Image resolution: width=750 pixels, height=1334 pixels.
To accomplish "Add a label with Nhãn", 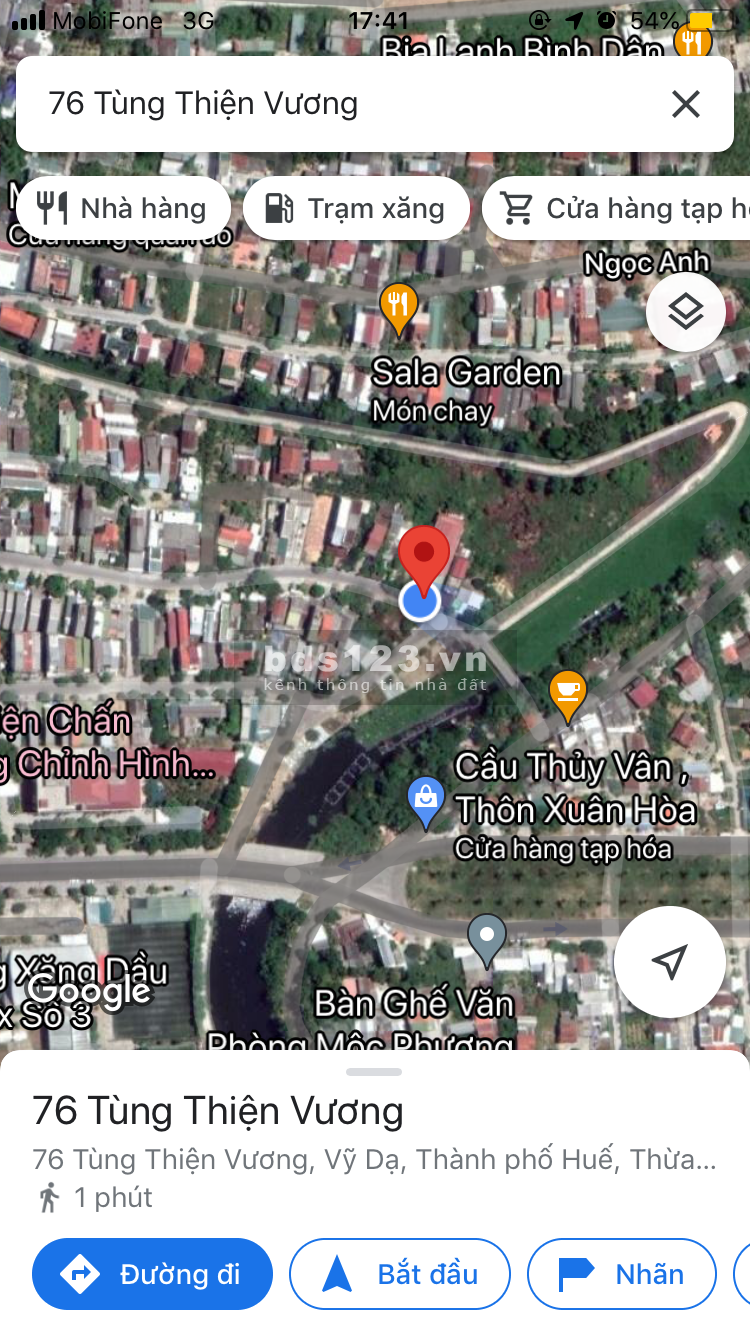I will pyautogui.click(x=622, y=1274).
